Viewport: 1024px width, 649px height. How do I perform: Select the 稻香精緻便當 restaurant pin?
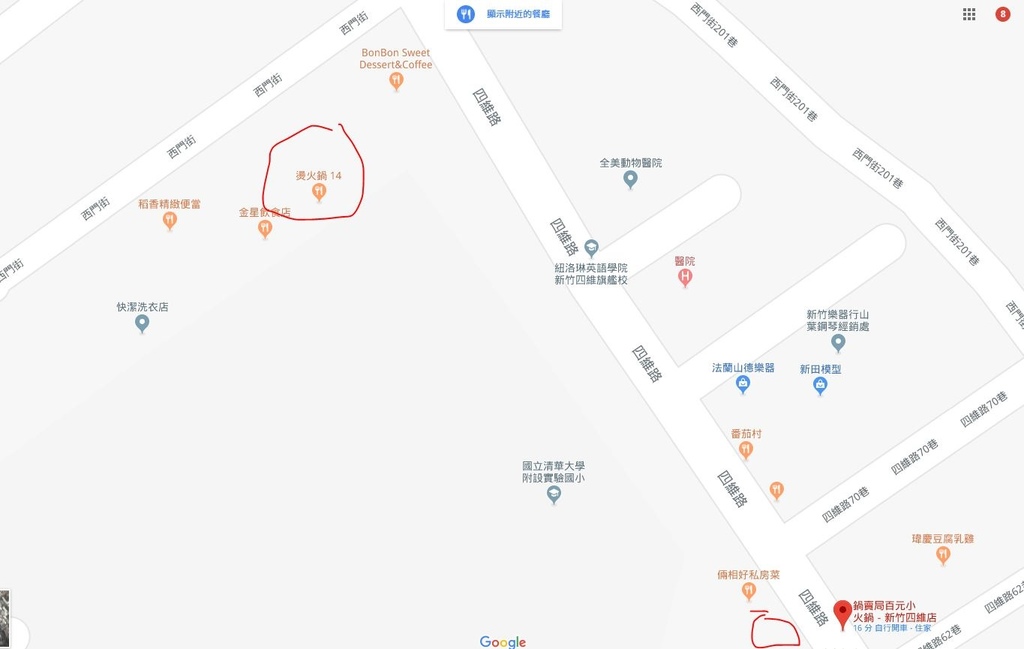(x=170, y=220)
